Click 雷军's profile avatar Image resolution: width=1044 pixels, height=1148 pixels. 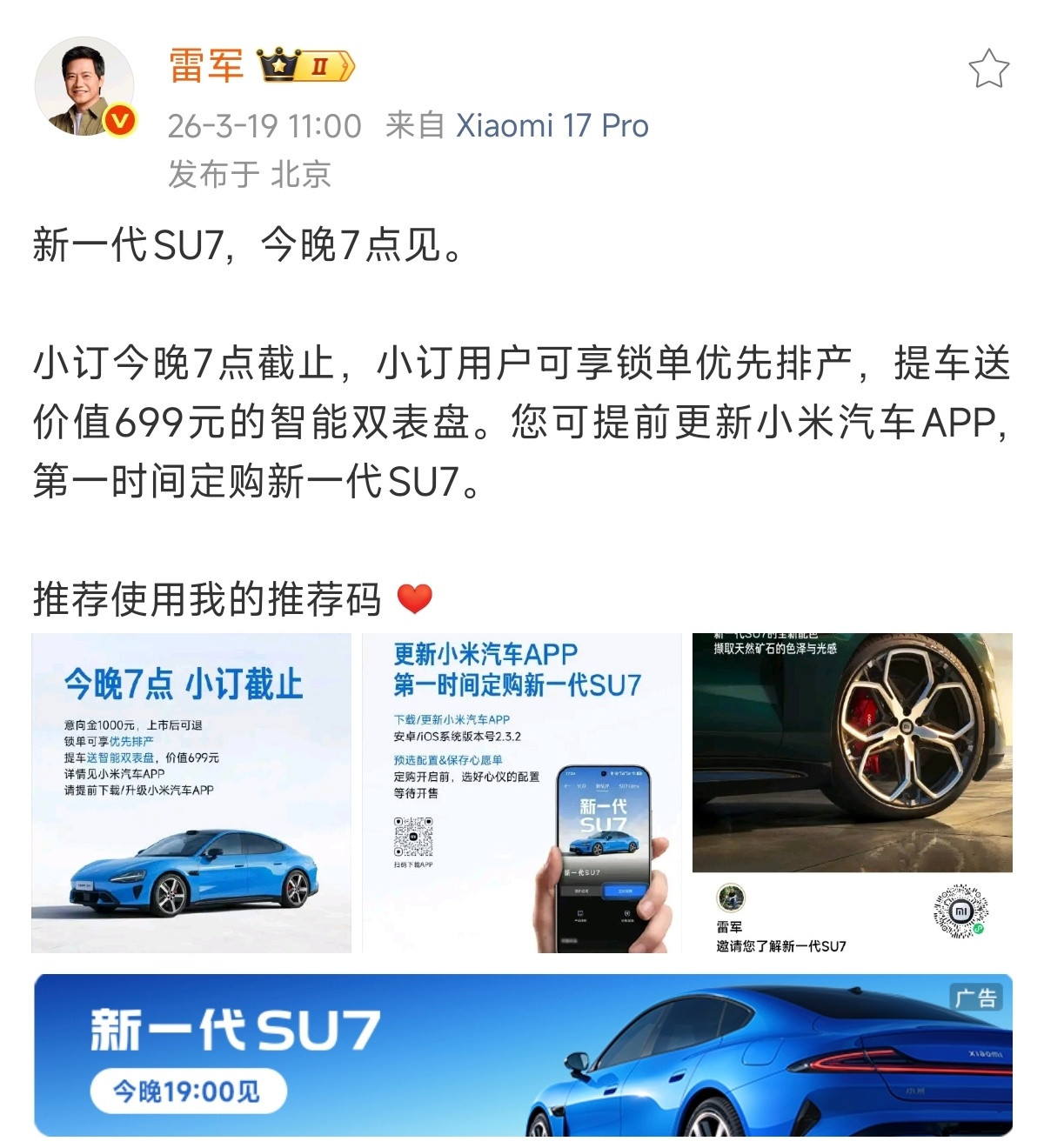84,87
